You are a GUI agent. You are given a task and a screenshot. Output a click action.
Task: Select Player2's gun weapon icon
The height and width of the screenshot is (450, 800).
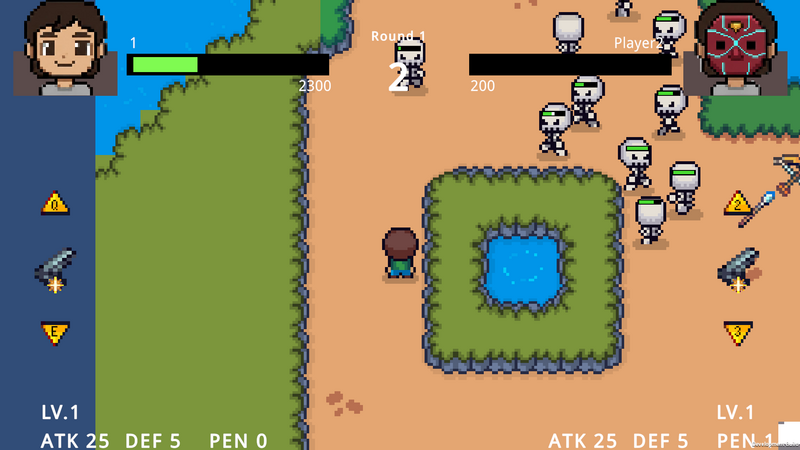[x=737, y=268]
